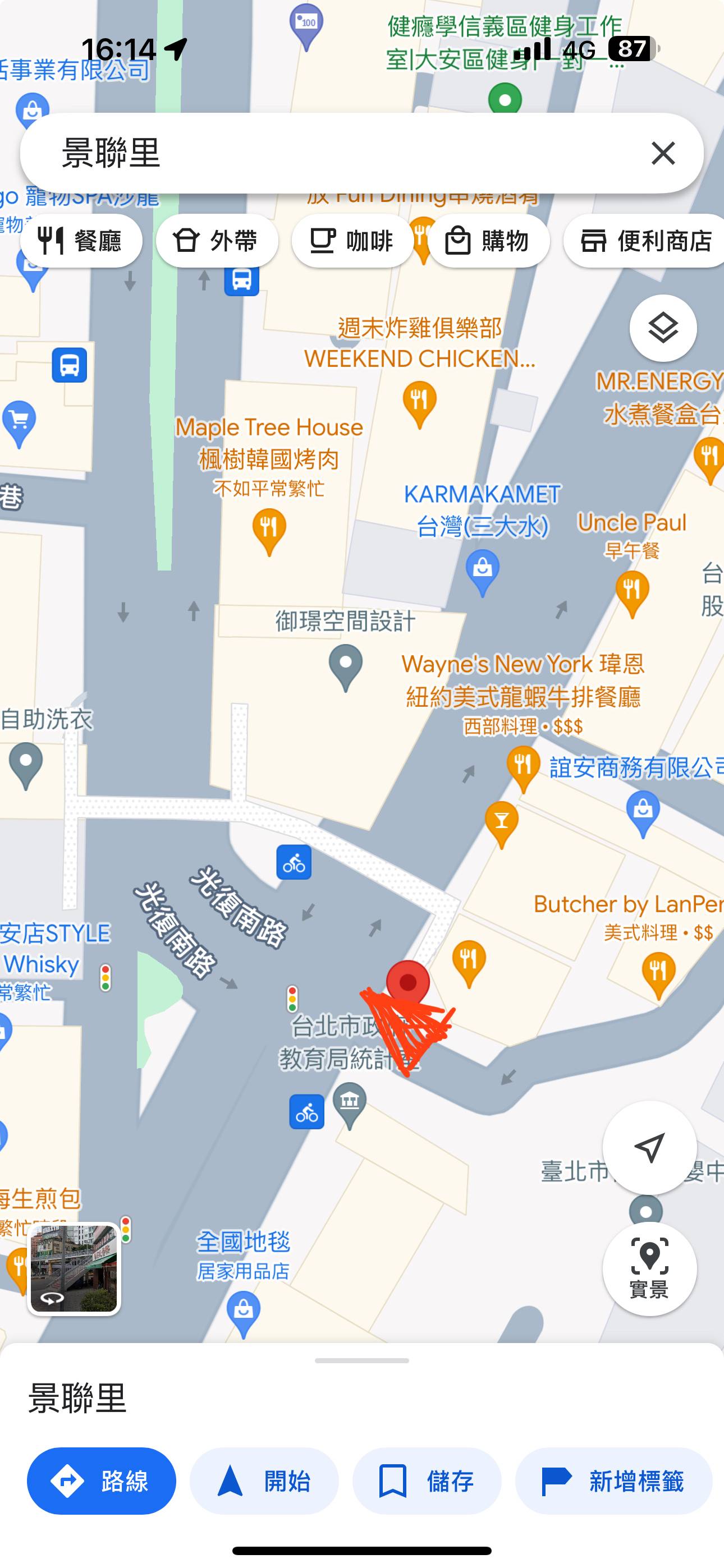Select the 購物 shopping chip

click(x=488, y=241)
